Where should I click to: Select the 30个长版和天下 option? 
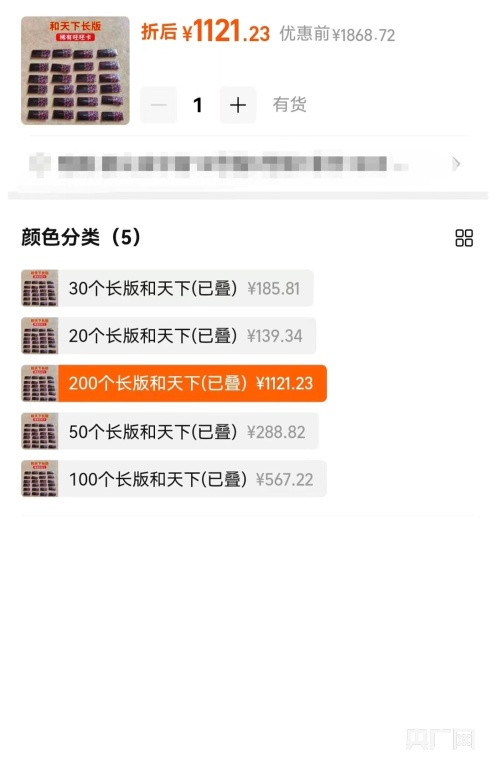pyautogui.click(x=167, y=288)
